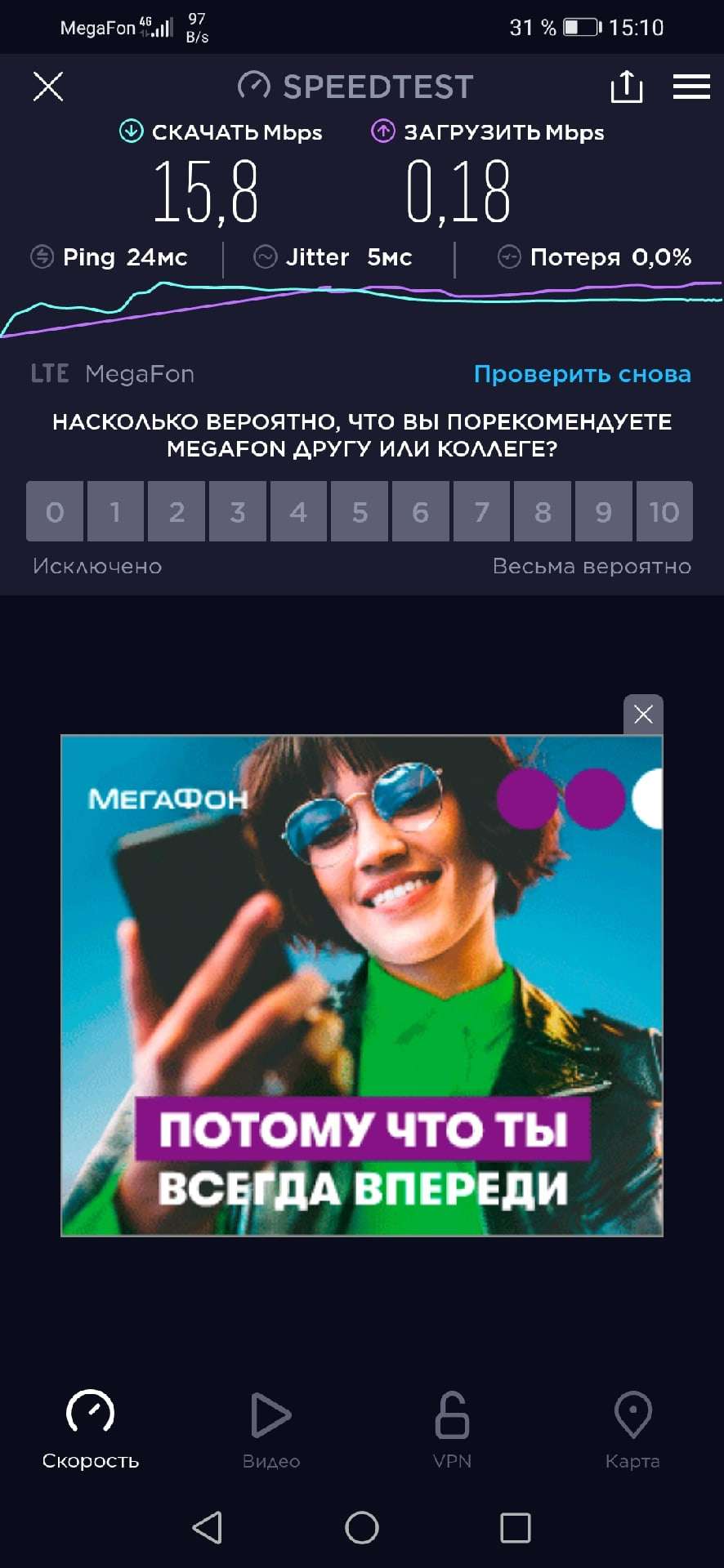Open the hamburger menu
Viewport: 724px width, 1568px height.
click(691, 86)
